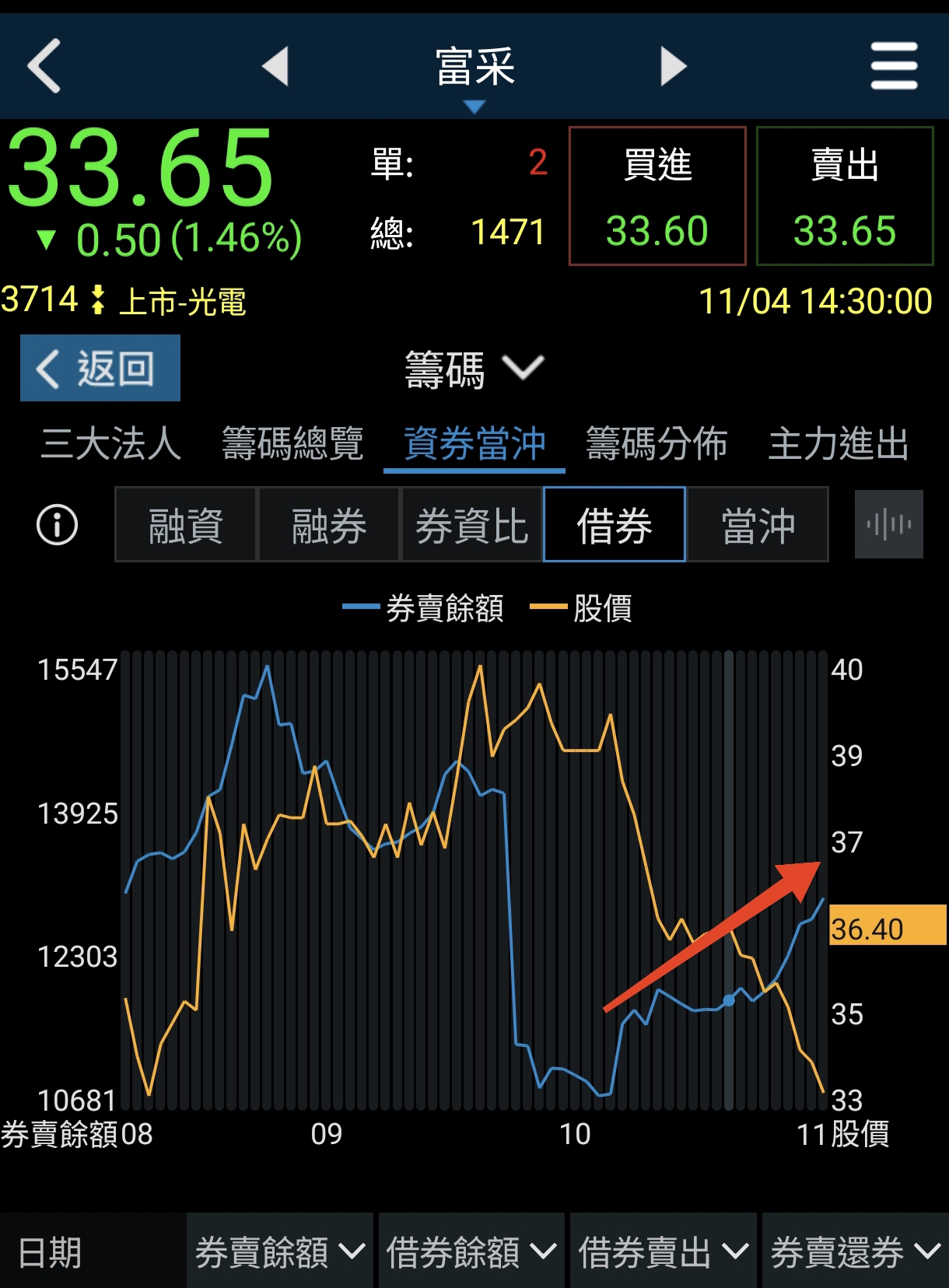Select the 資券當沖 tab

pos(474,444)
